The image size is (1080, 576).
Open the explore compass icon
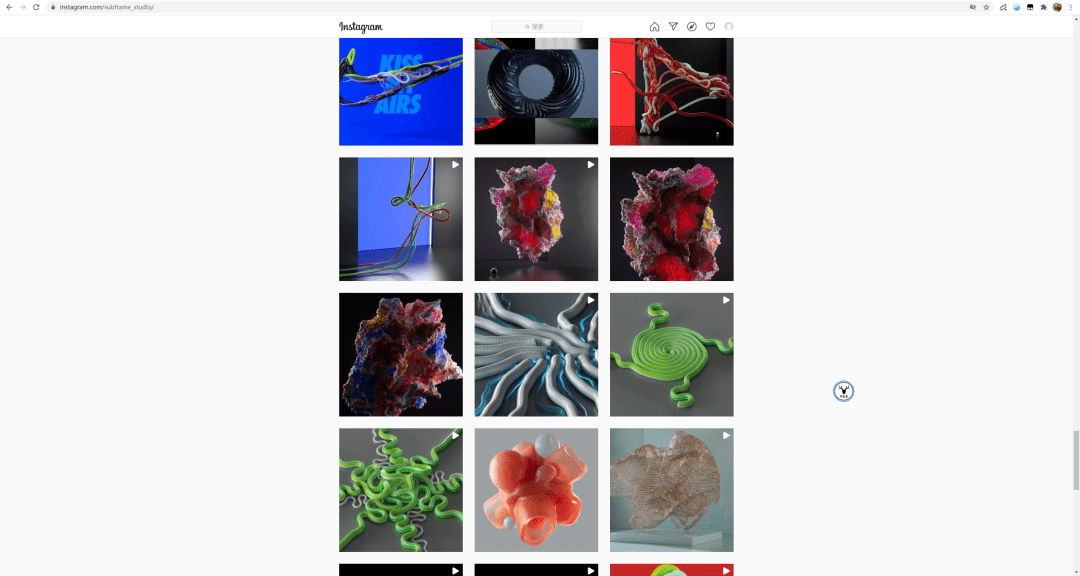click(x=692, y=27)
